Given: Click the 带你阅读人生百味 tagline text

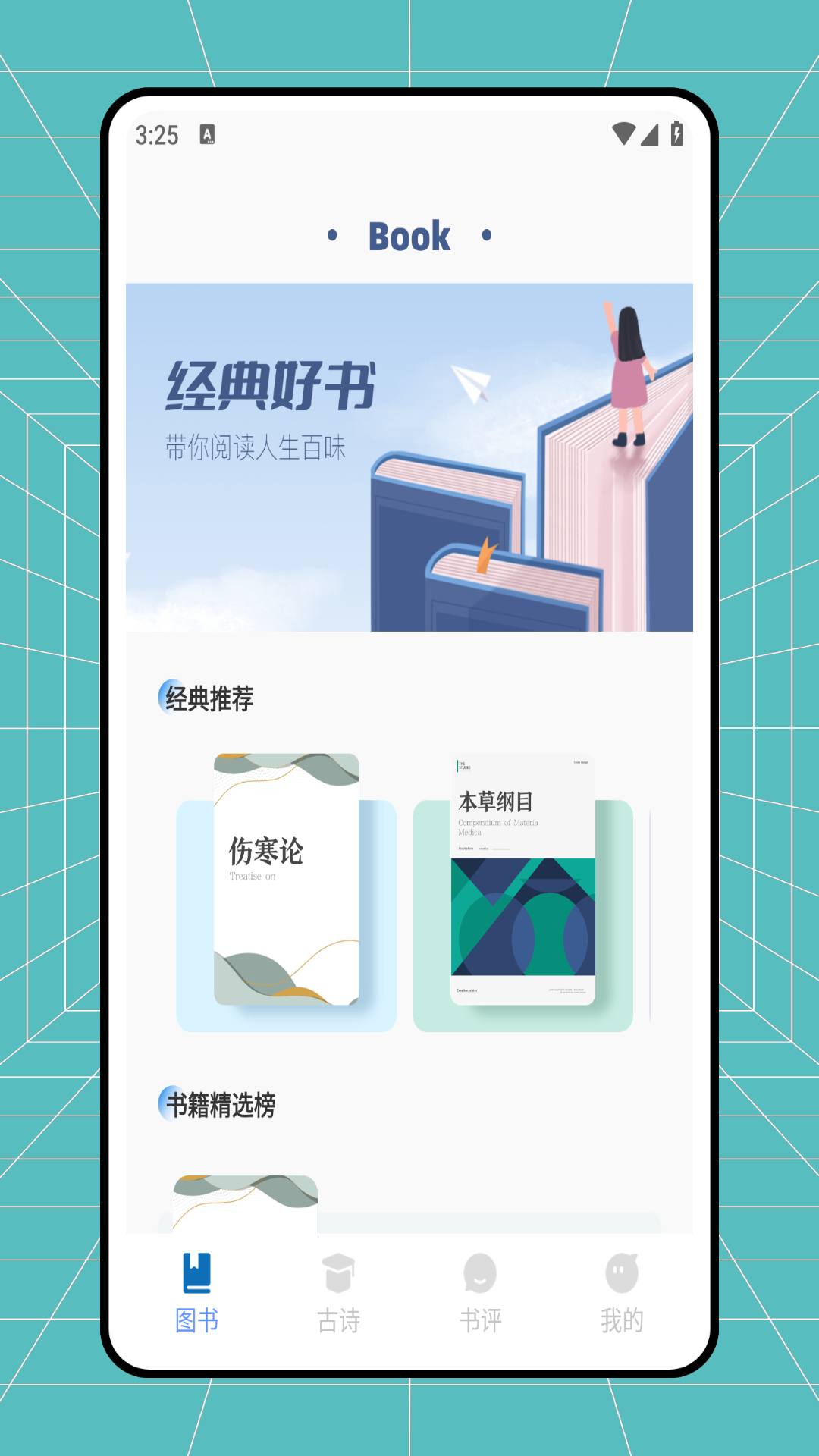Looking at the screenshot, I should 256,449.
